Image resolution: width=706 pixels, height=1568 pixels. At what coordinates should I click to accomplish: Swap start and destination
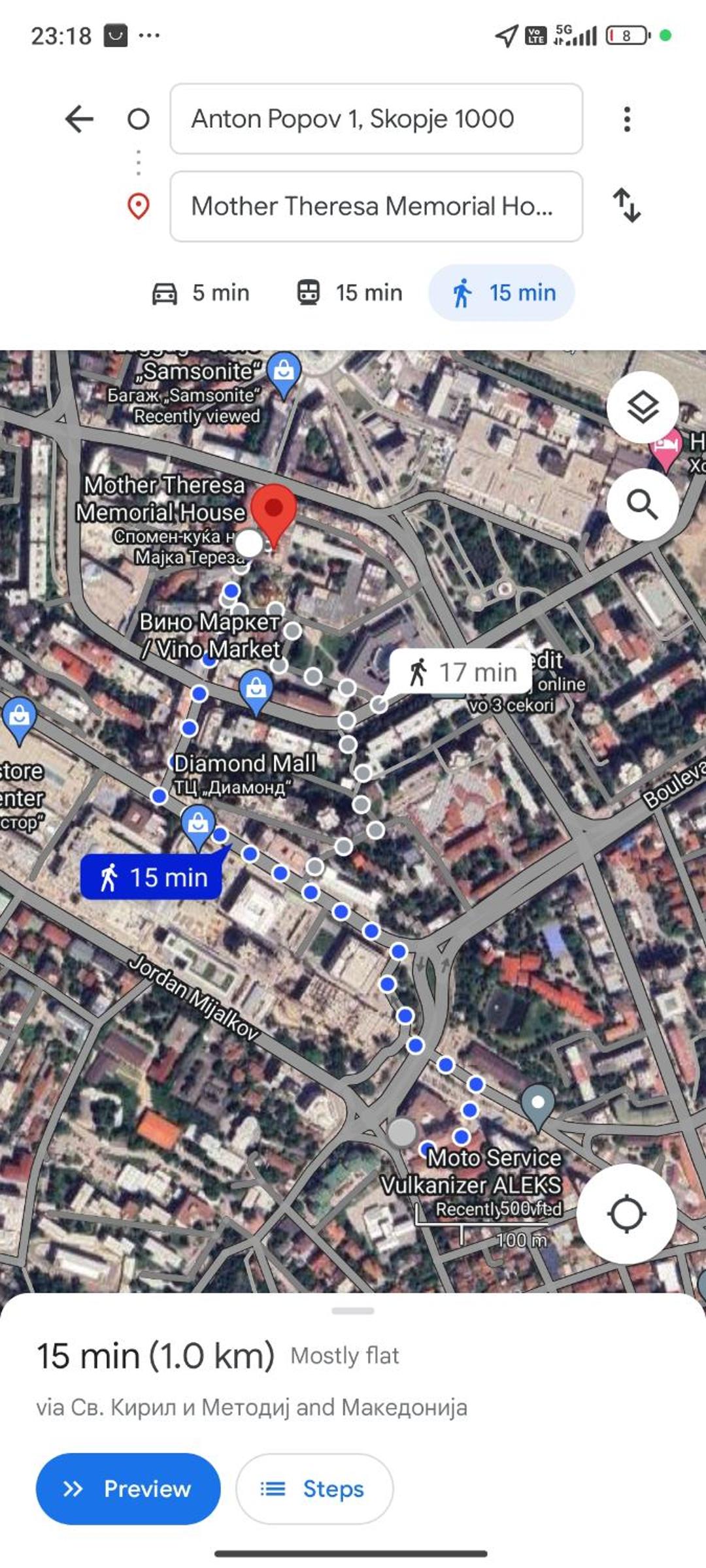pos(627,205)
